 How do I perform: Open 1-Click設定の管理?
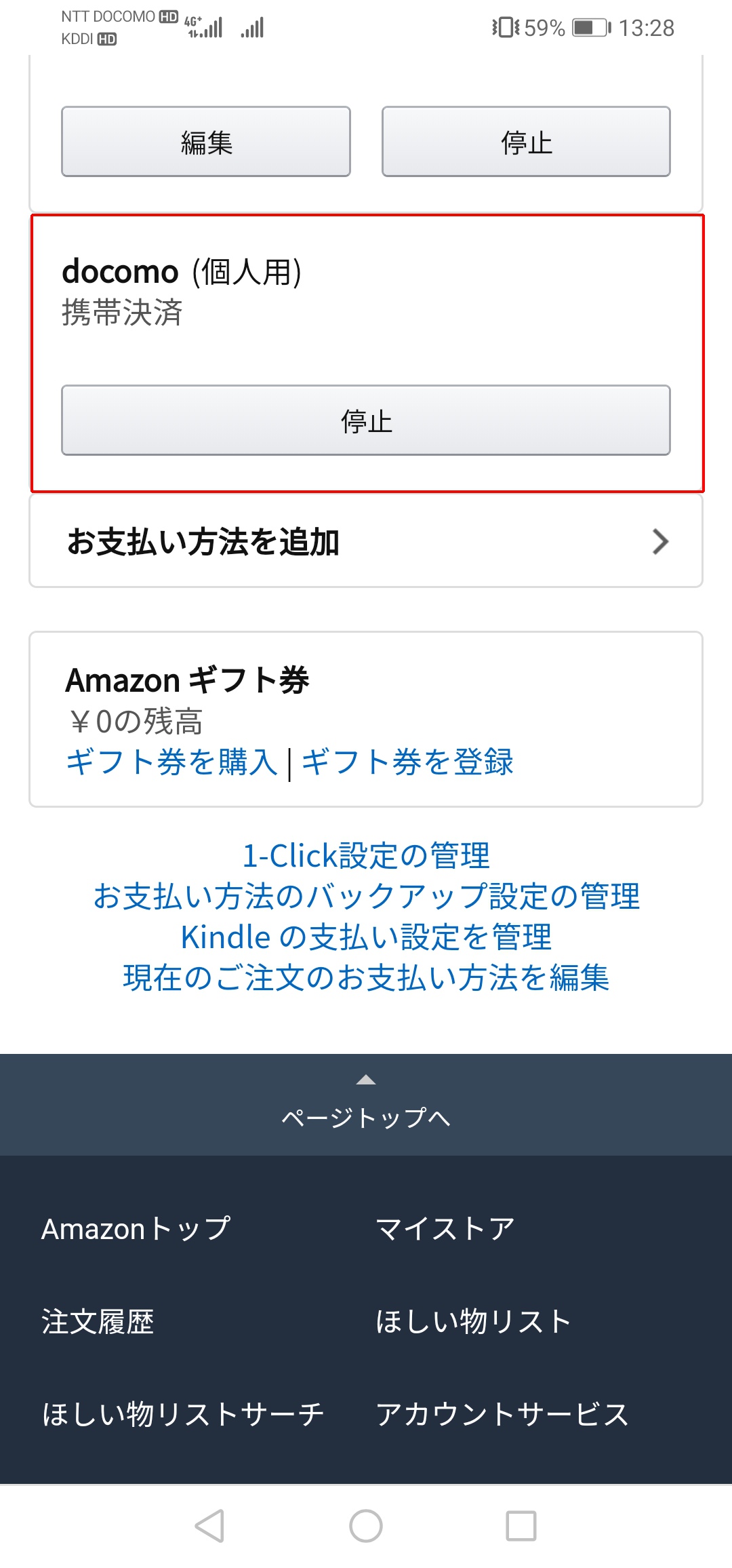click(x=366, y=856)
